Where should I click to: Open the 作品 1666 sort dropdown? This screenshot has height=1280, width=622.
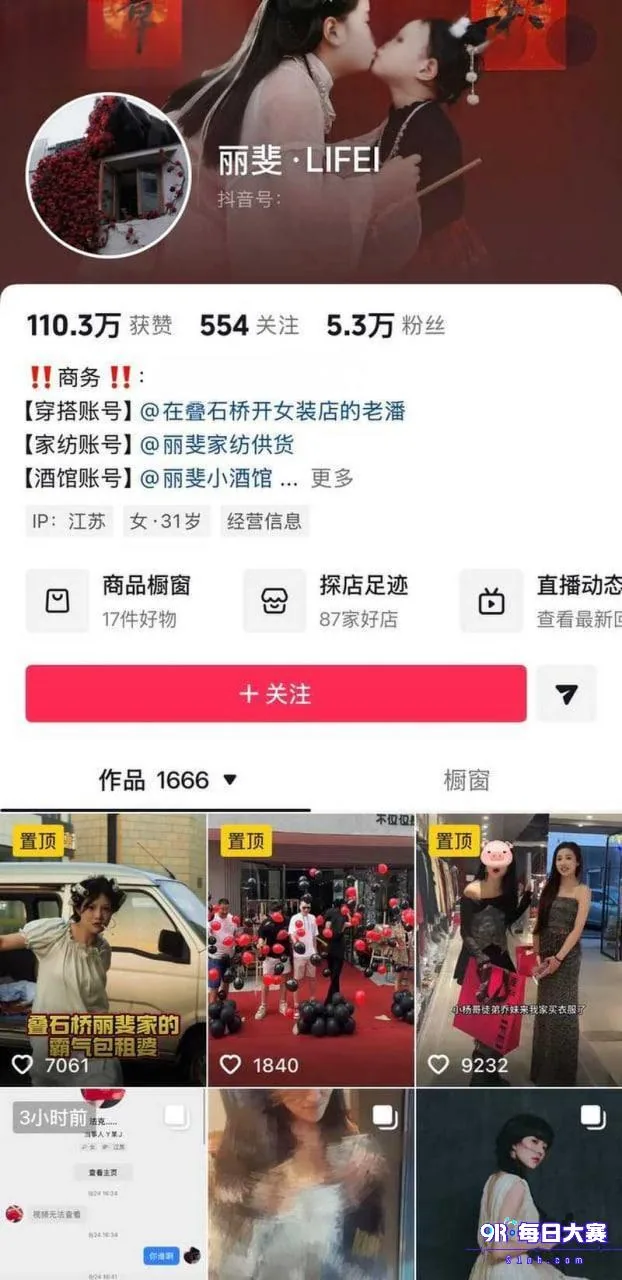[167, 780]
